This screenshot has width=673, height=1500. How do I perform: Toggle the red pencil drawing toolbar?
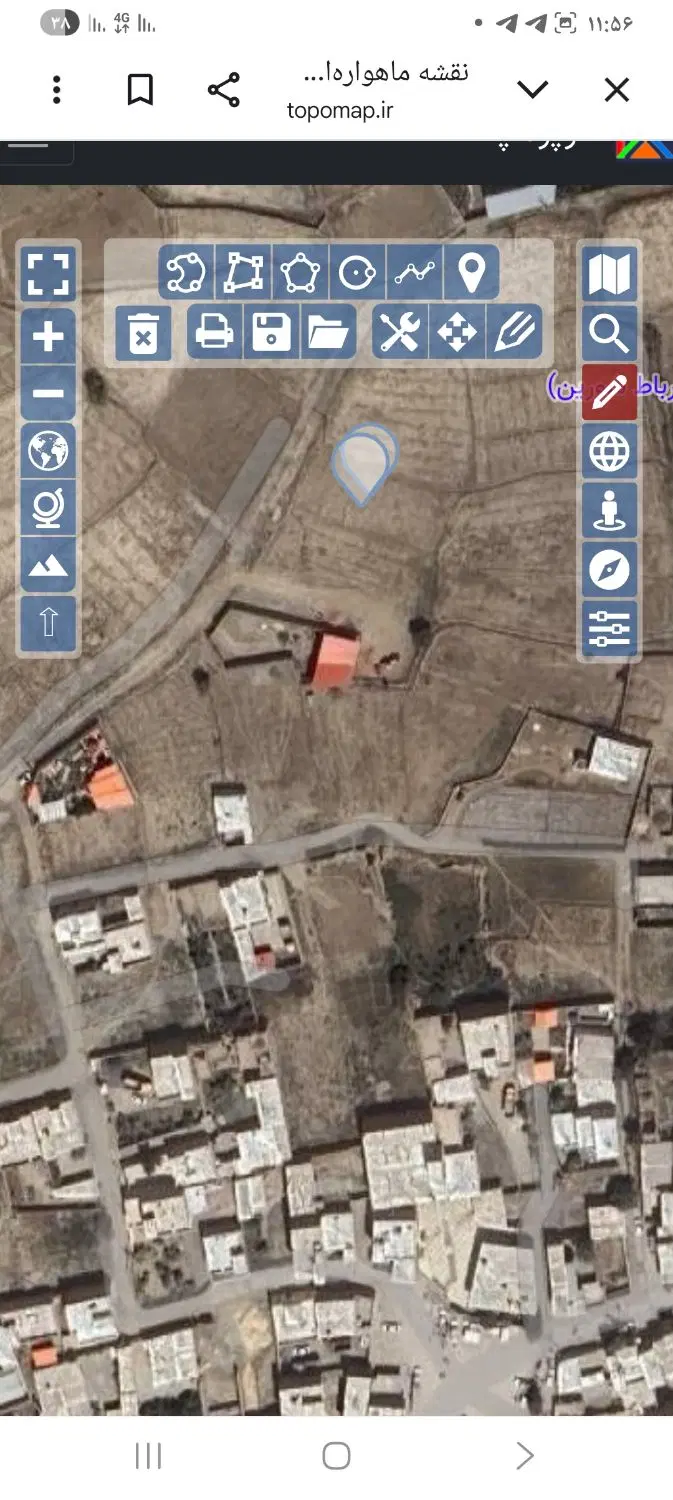tap(610, 391)
